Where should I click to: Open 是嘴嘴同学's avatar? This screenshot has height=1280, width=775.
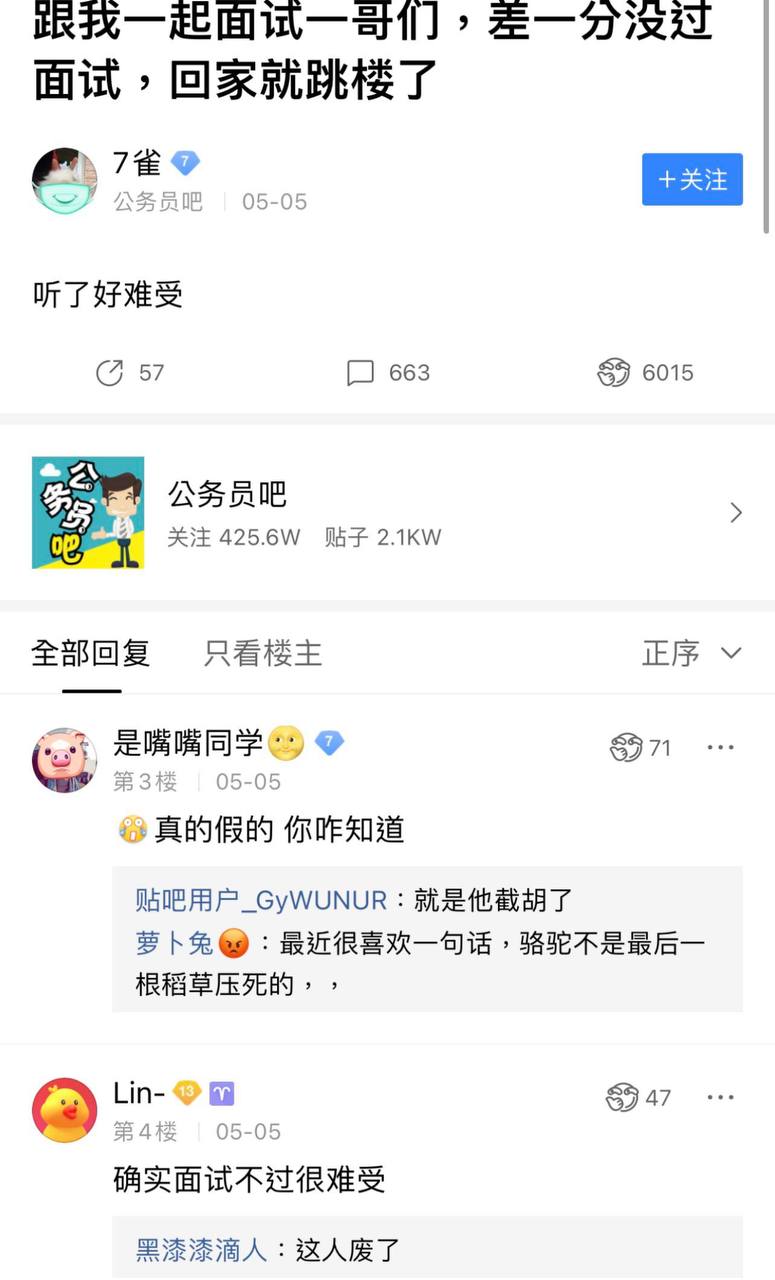(65, 761)
